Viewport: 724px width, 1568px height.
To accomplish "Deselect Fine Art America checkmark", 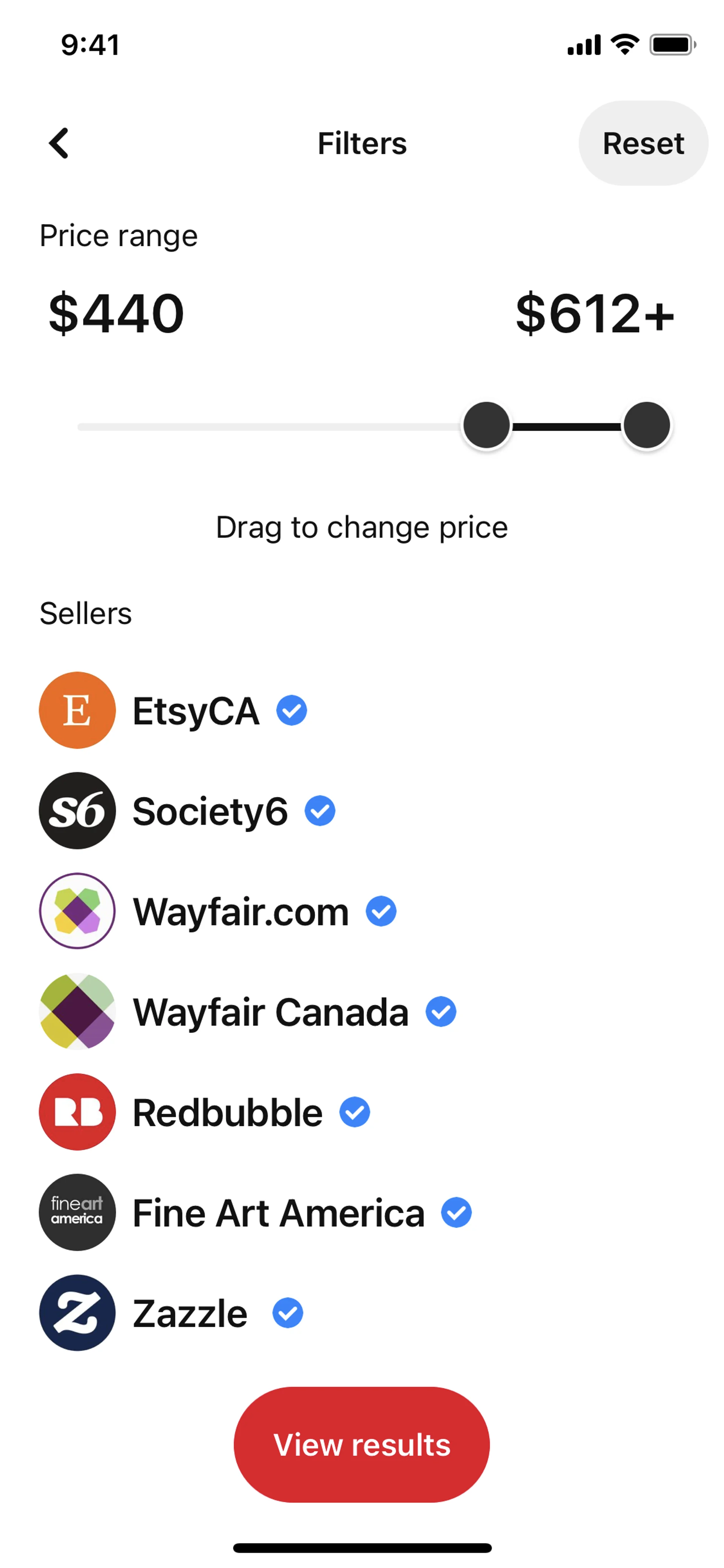I will click(x=456, y=1212).
